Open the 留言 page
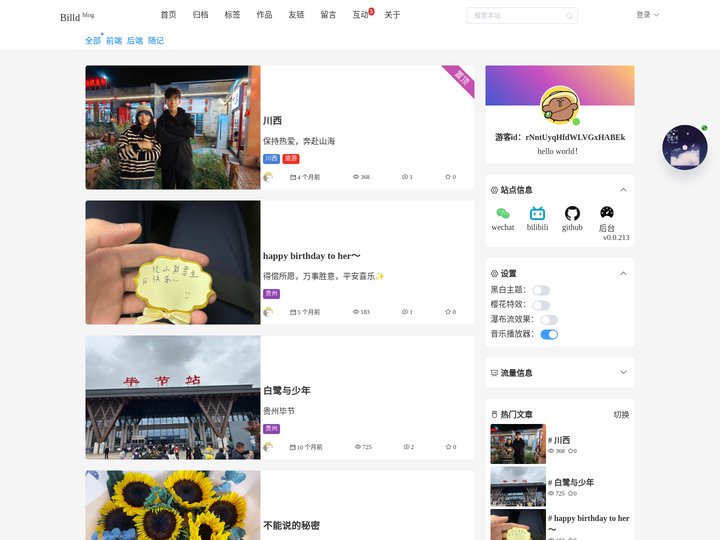This screenshot has height=540, width=720. pyautogui.click(x=328, y=15)
